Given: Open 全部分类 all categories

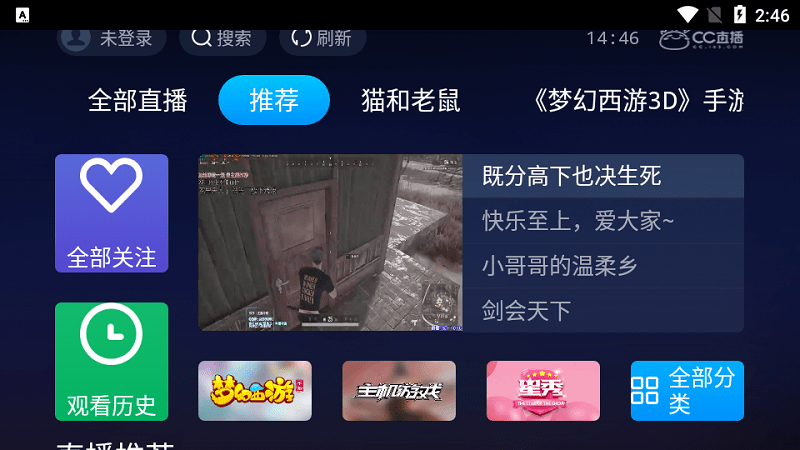Looking at the screenshot, I should (x=687, y=390).
